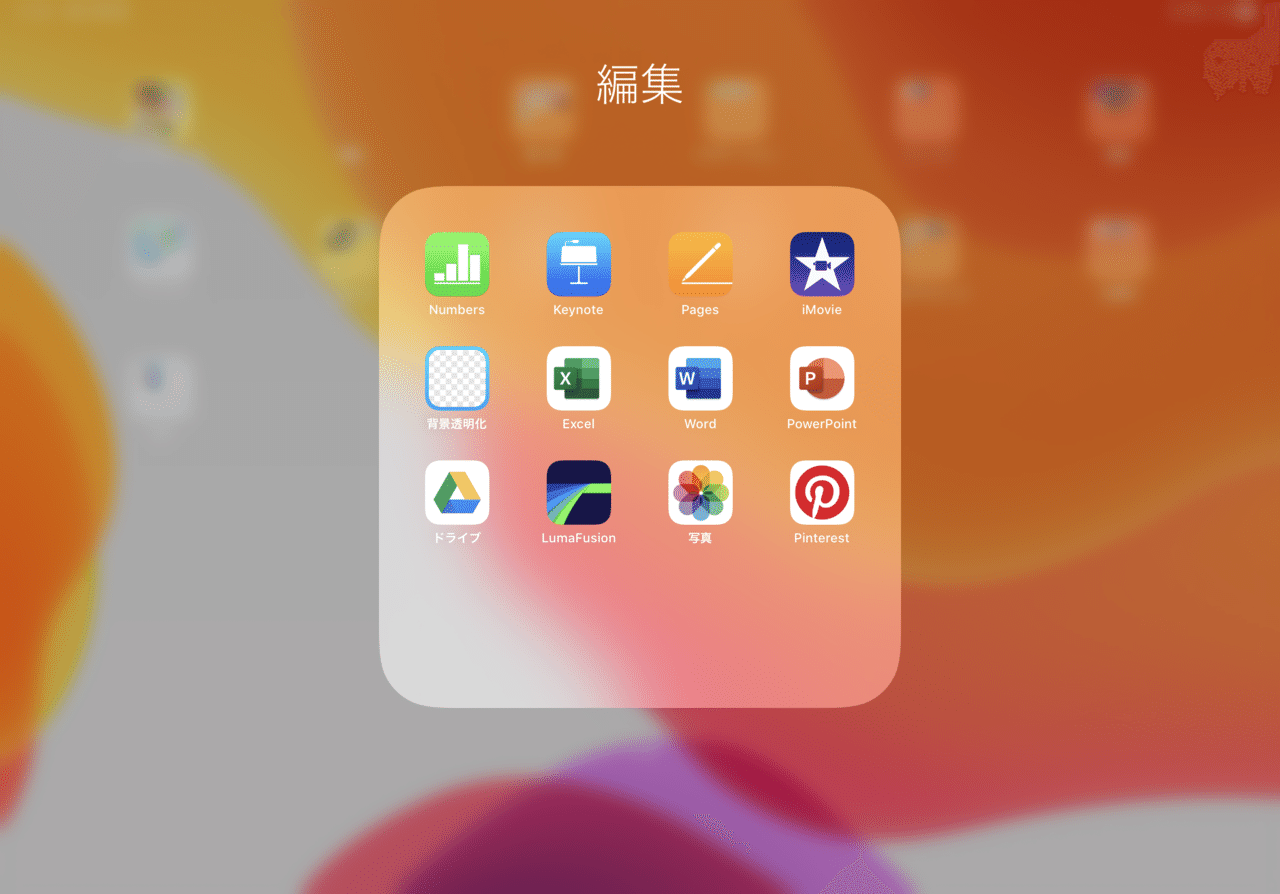This screenshot has height=894, width=1280.
Task: Launch Pinterest
Action: tap(822, 493)
